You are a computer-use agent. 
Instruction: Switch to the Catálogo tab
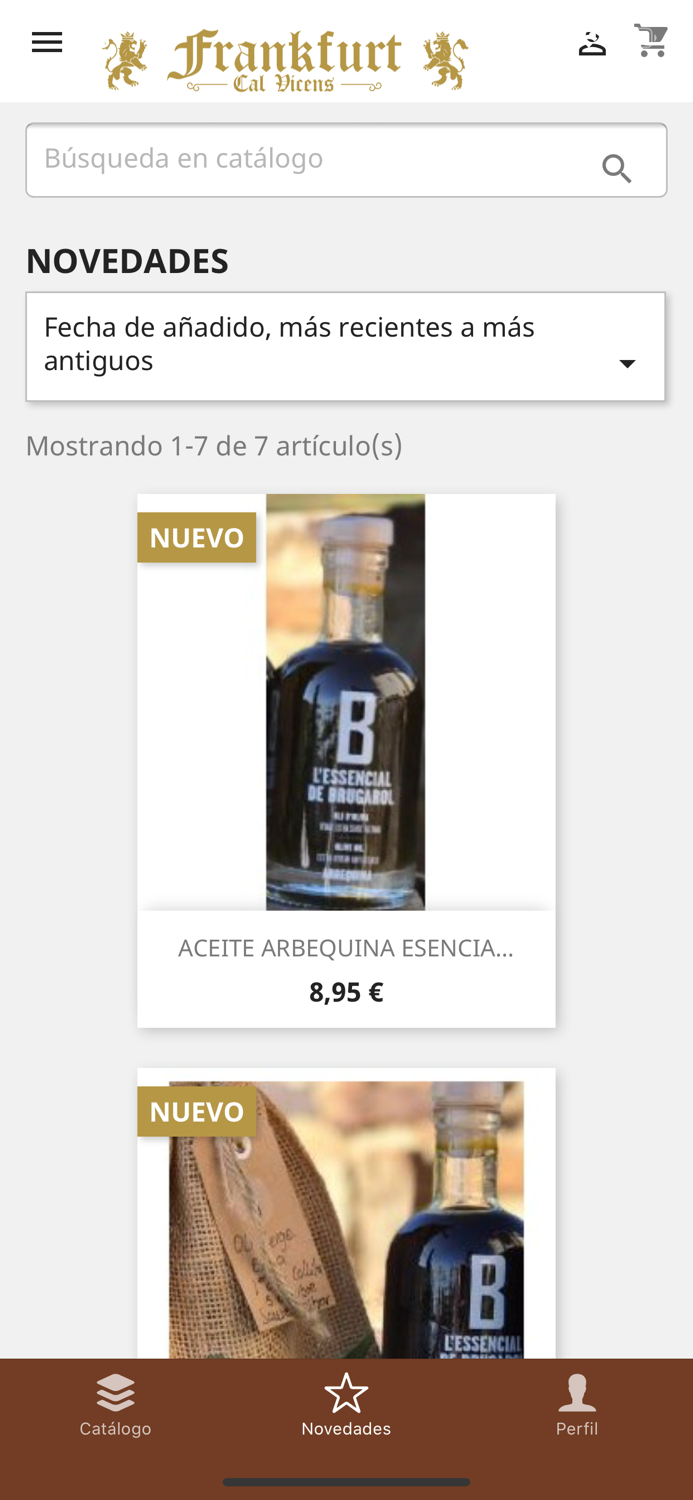coord(116,1405)
